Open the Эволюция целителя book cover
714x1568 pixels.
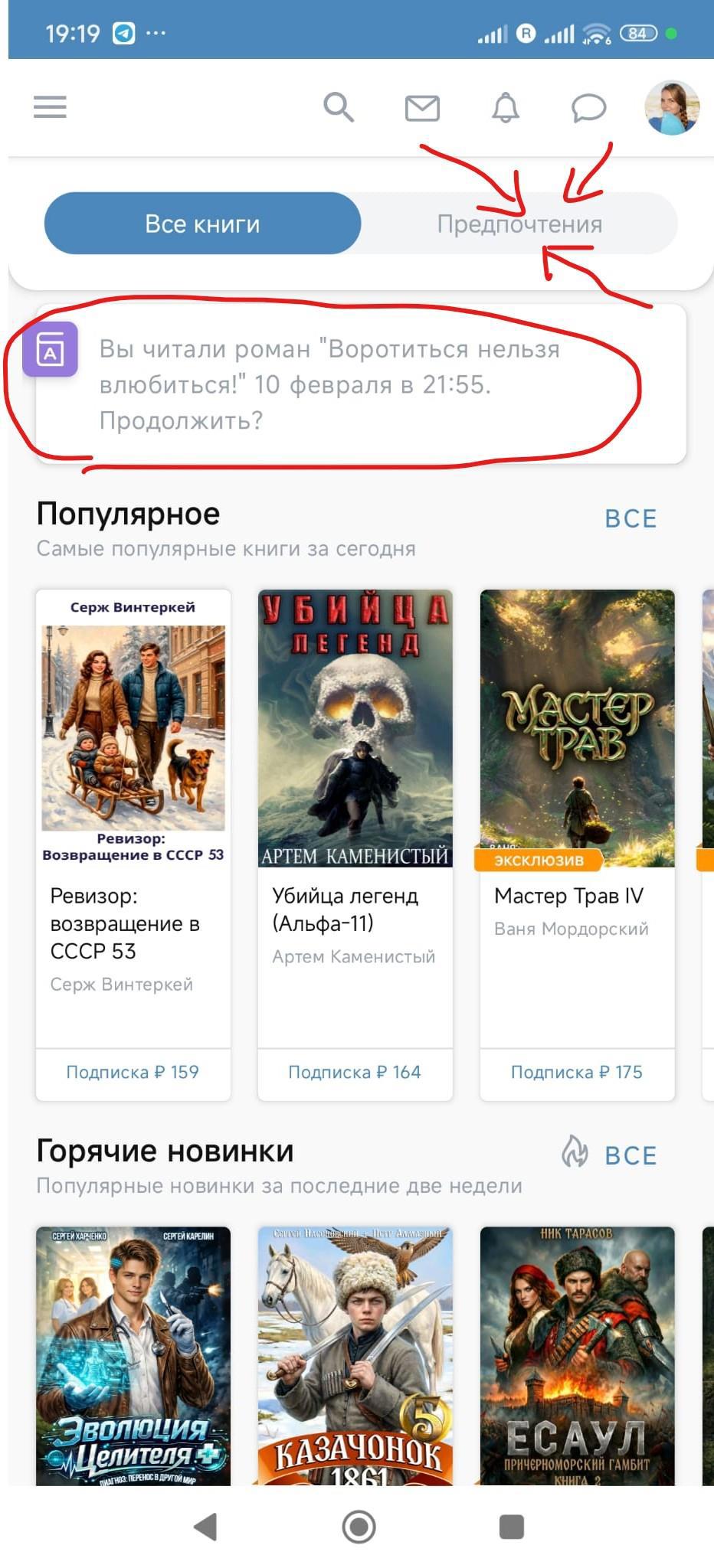[x=133, y=1355]
